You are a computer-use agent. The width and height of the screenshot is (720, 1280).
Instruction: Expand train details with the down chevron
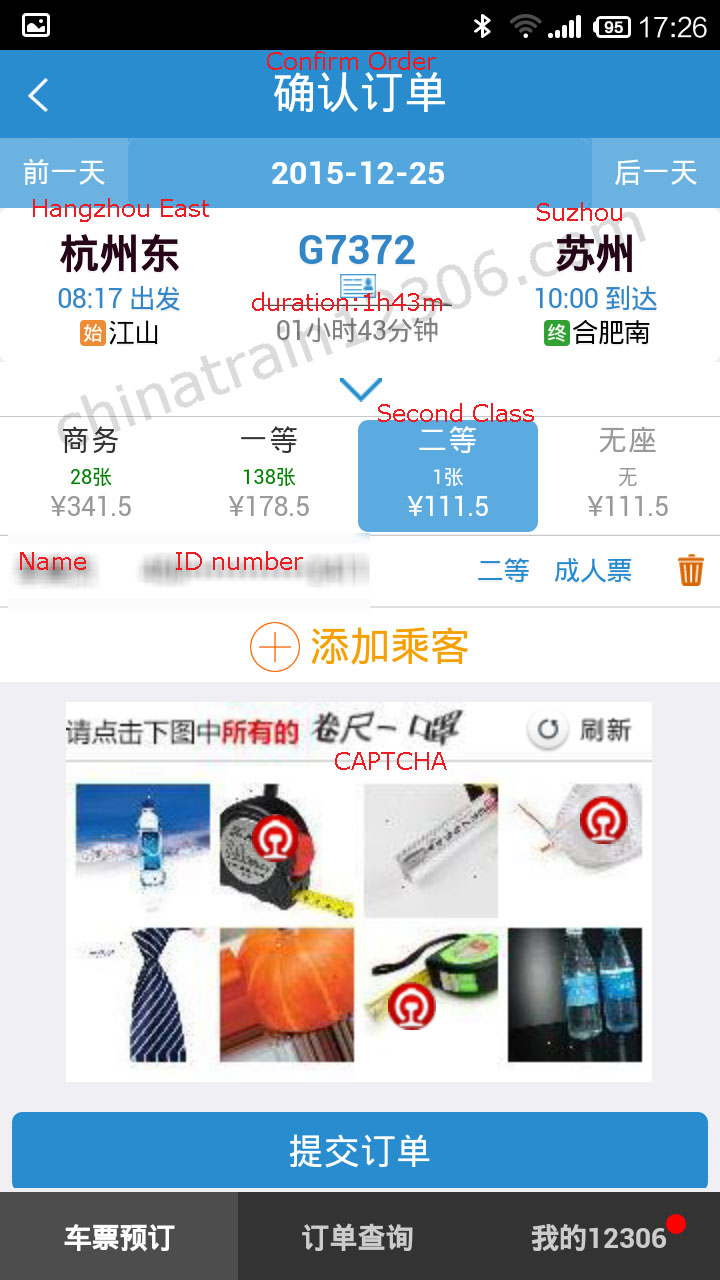tap(360, 389)
